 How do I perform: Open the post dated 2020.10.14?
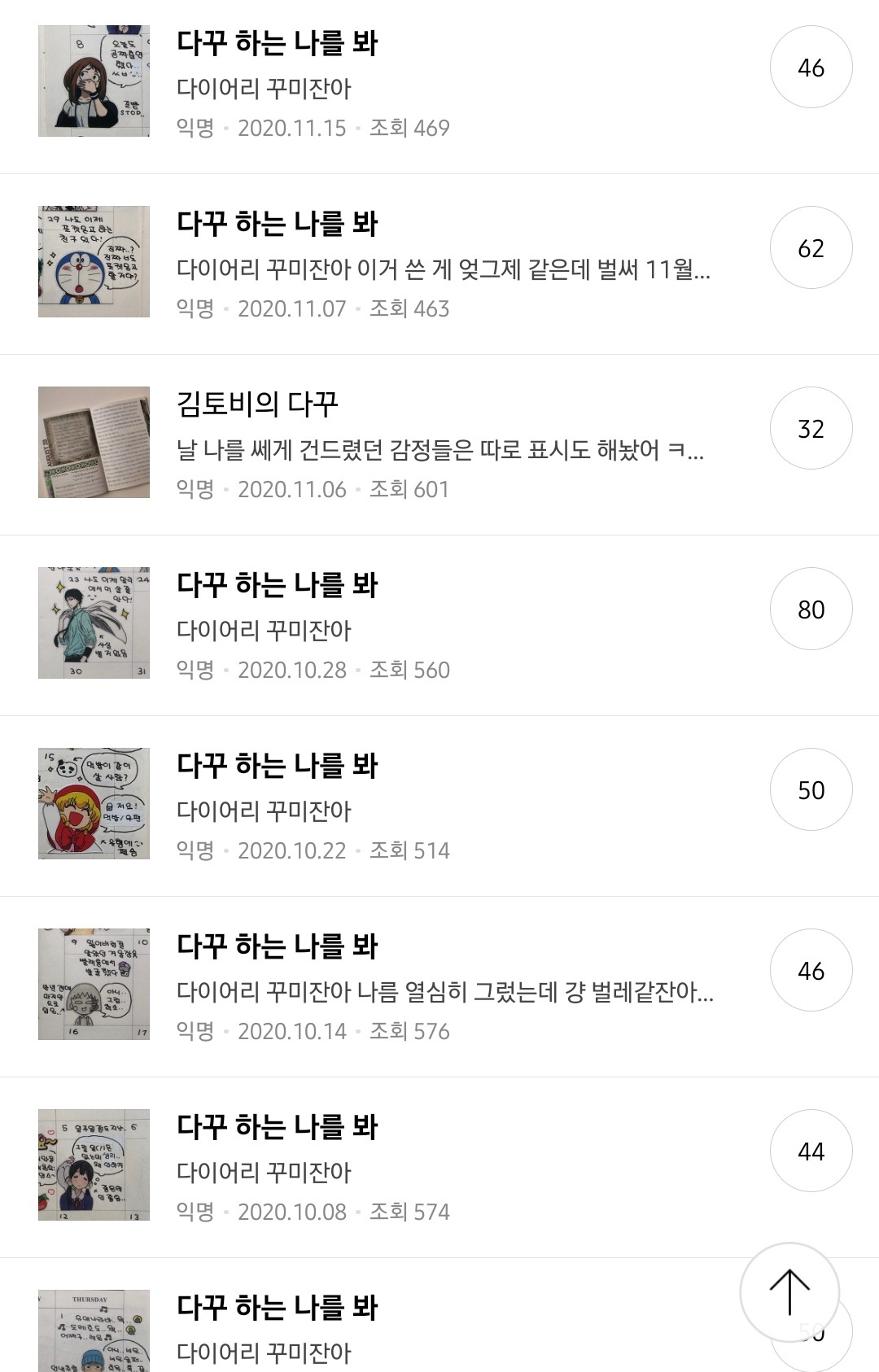coord(277,947)
